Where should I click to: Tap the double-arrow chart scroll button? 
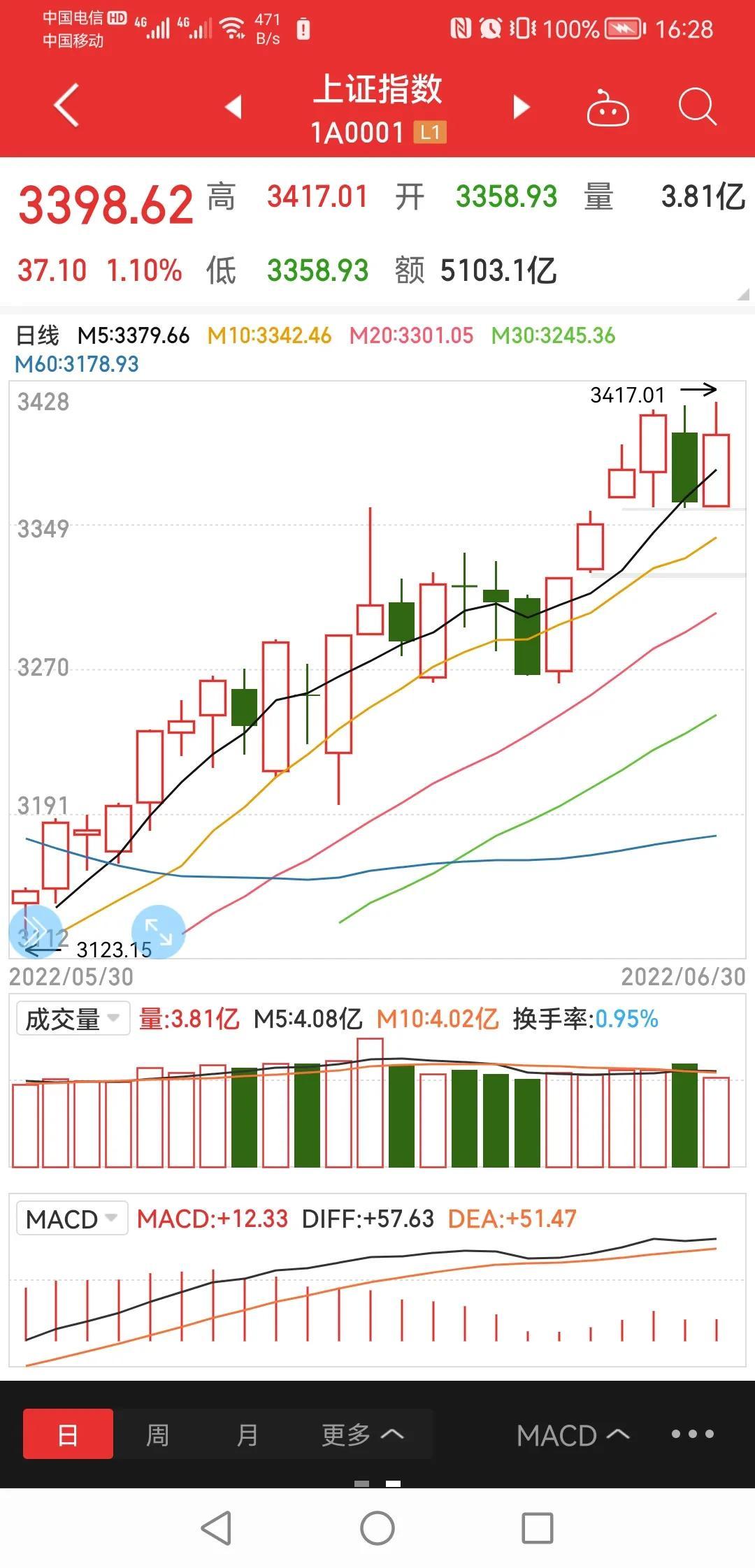click(35, 931)
